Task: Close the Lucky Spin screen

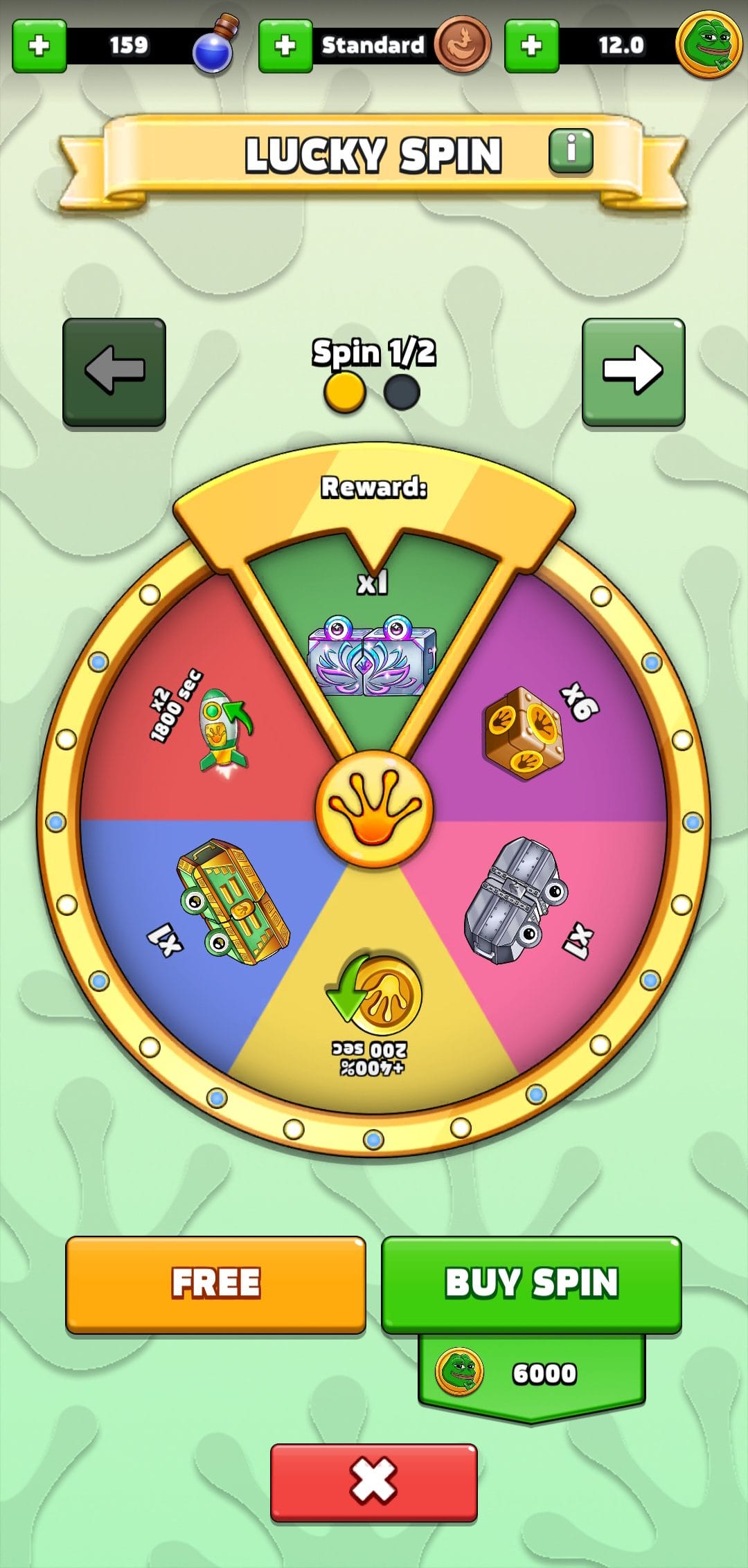Action: [373, 1482]
